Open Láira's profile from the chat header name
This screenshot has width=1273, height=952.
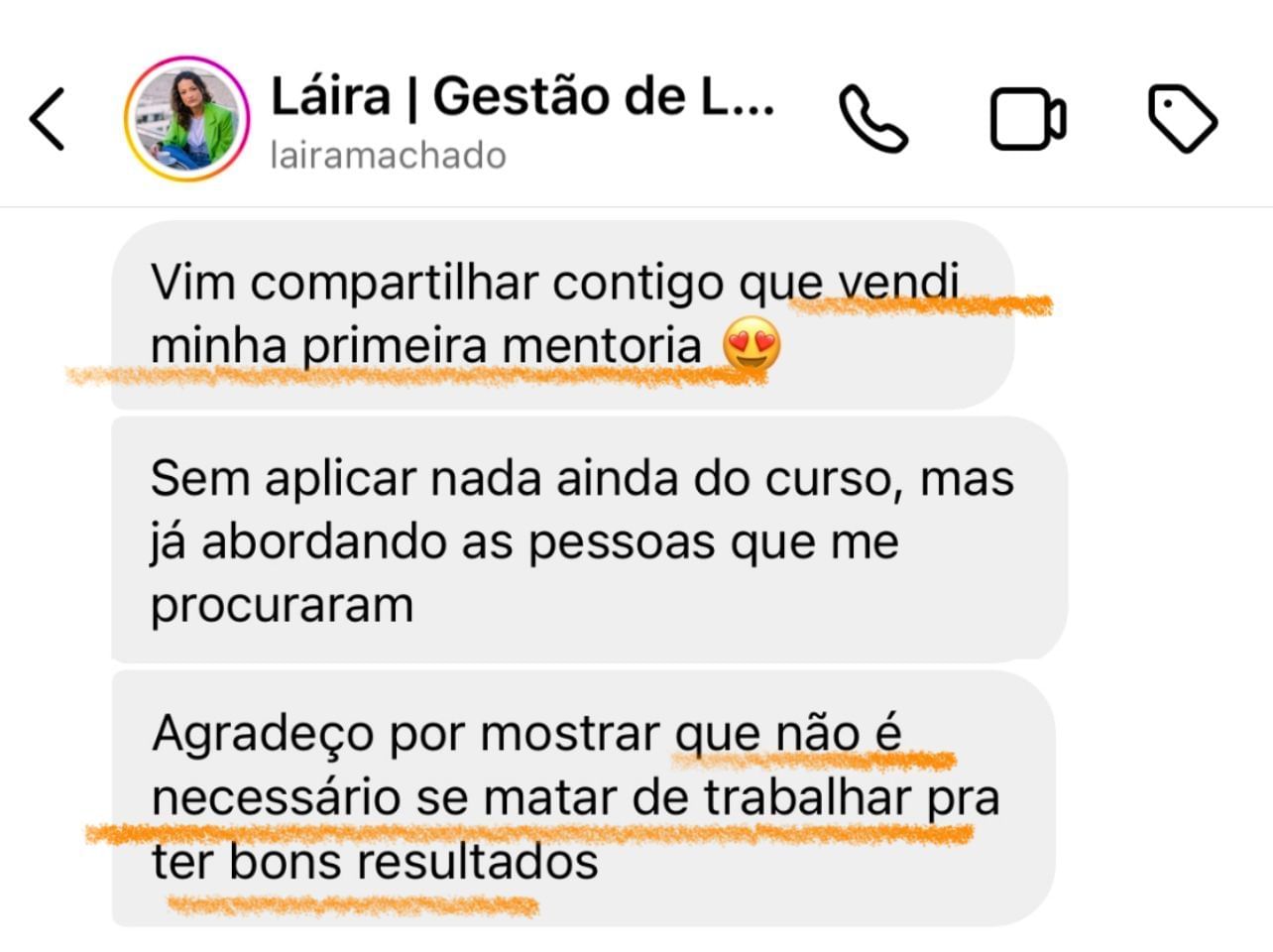coord(521,97)
